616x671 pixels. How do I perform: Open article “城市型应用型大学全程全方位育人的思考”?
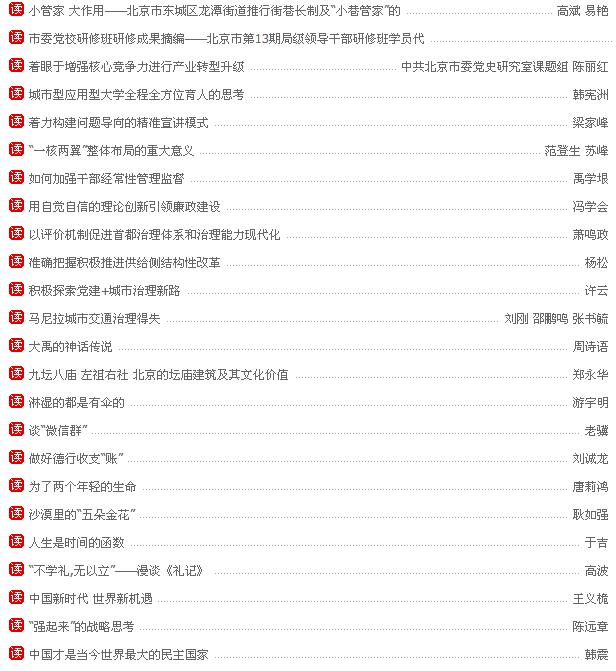point(135,95)
